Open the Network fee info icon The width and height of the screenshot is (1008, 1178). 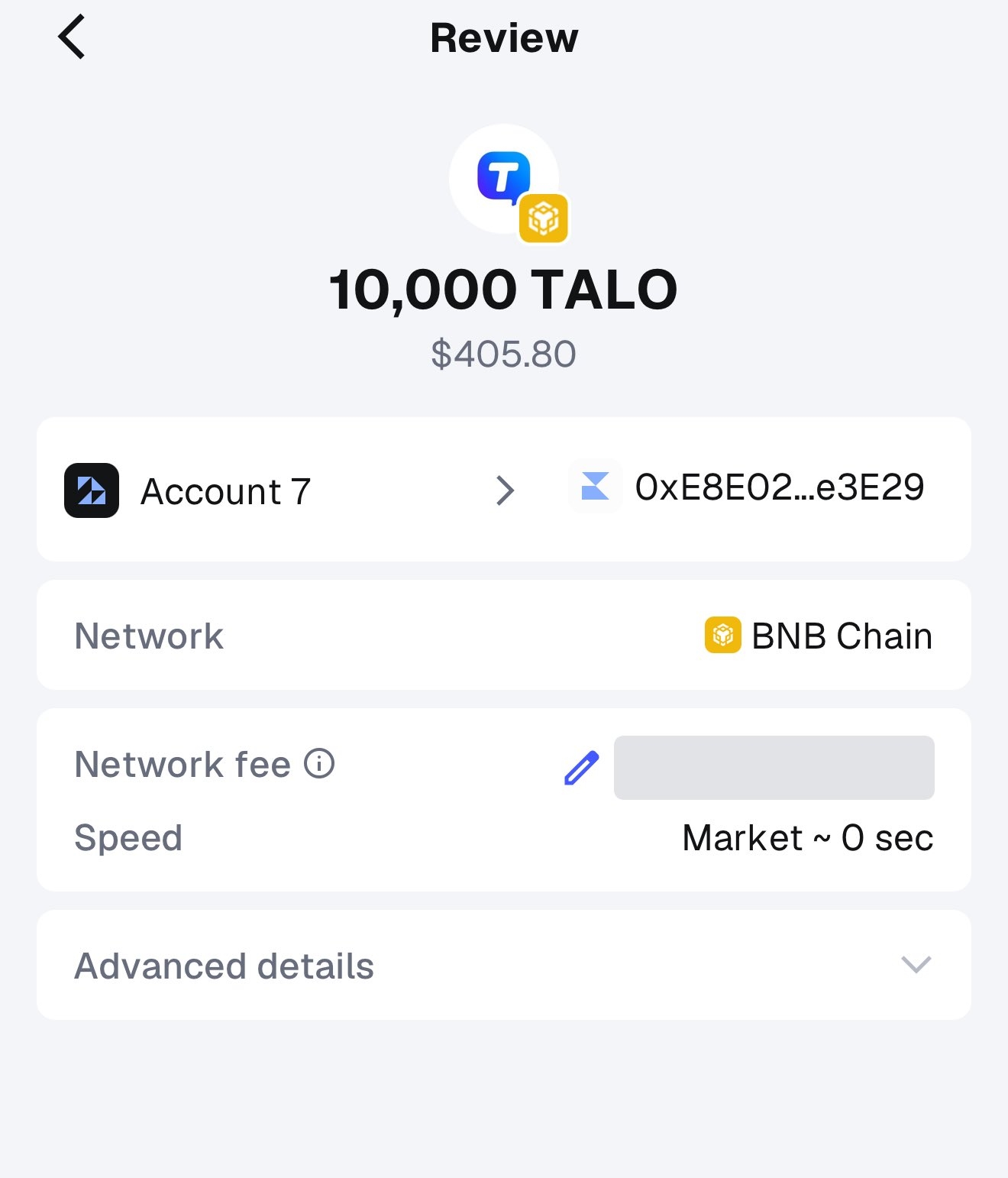pyautogui.click(x=319, y=763)
